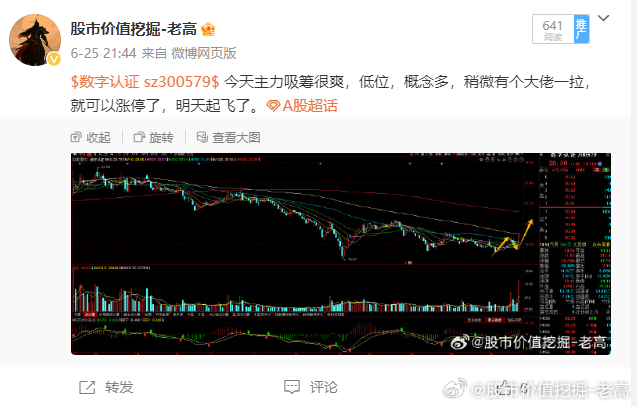The height and width of the screenshot is (406, 637).
Task: Open 评论 to comment
Action: 311,386
